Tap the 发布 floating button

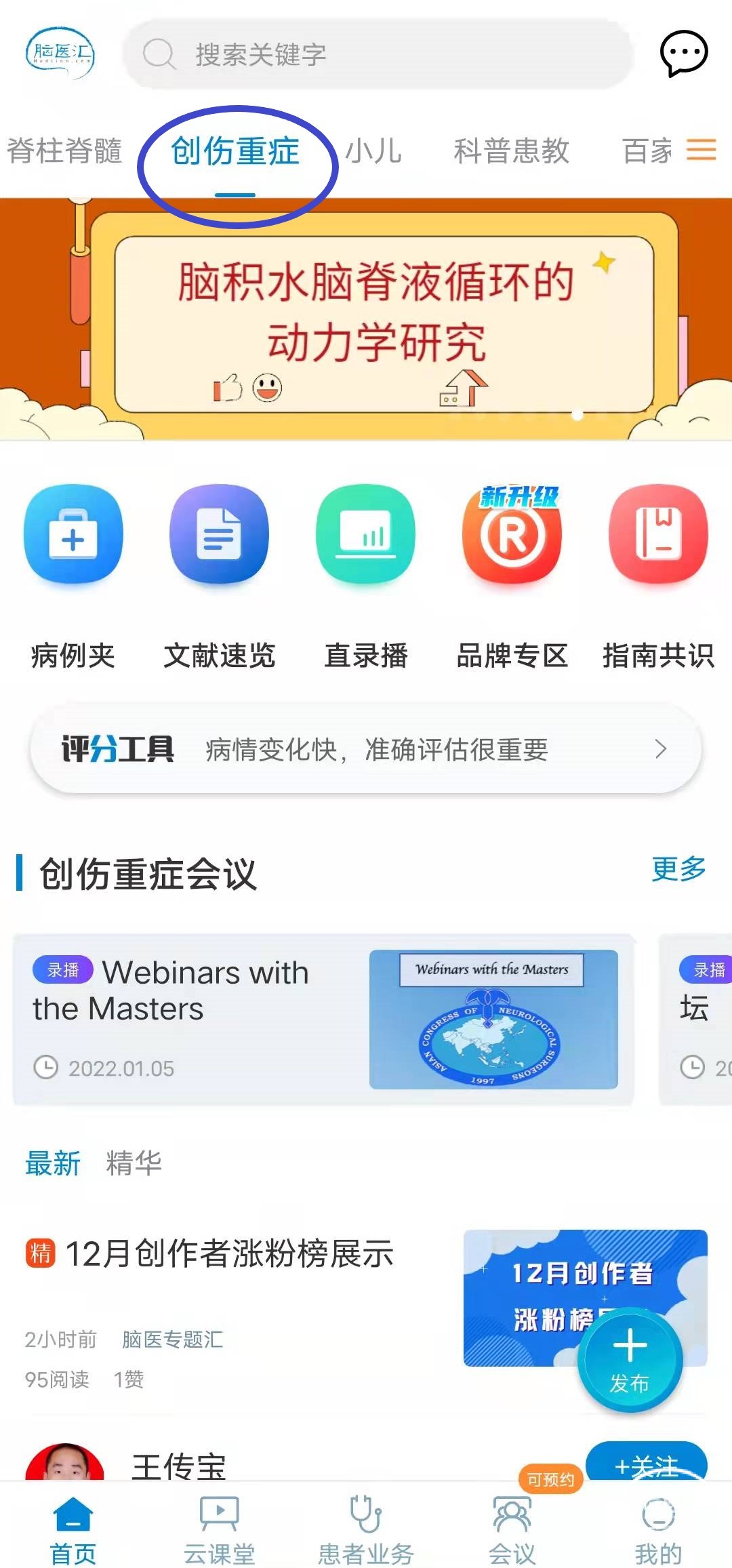[x=630, y=1359]
